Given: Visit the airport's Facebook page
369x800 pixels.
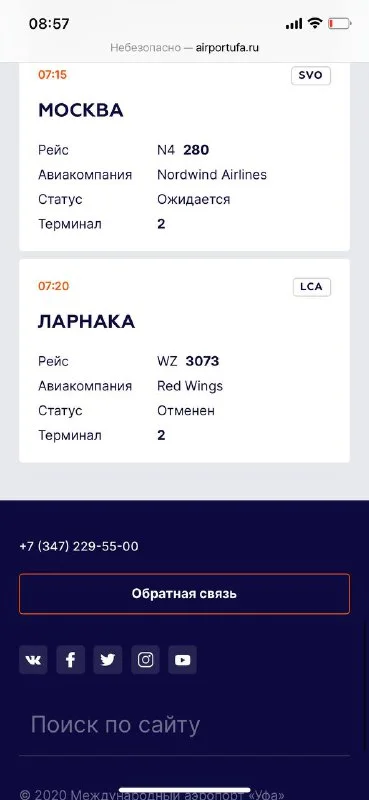Looking at the screenshot, I should coord(70,660).
